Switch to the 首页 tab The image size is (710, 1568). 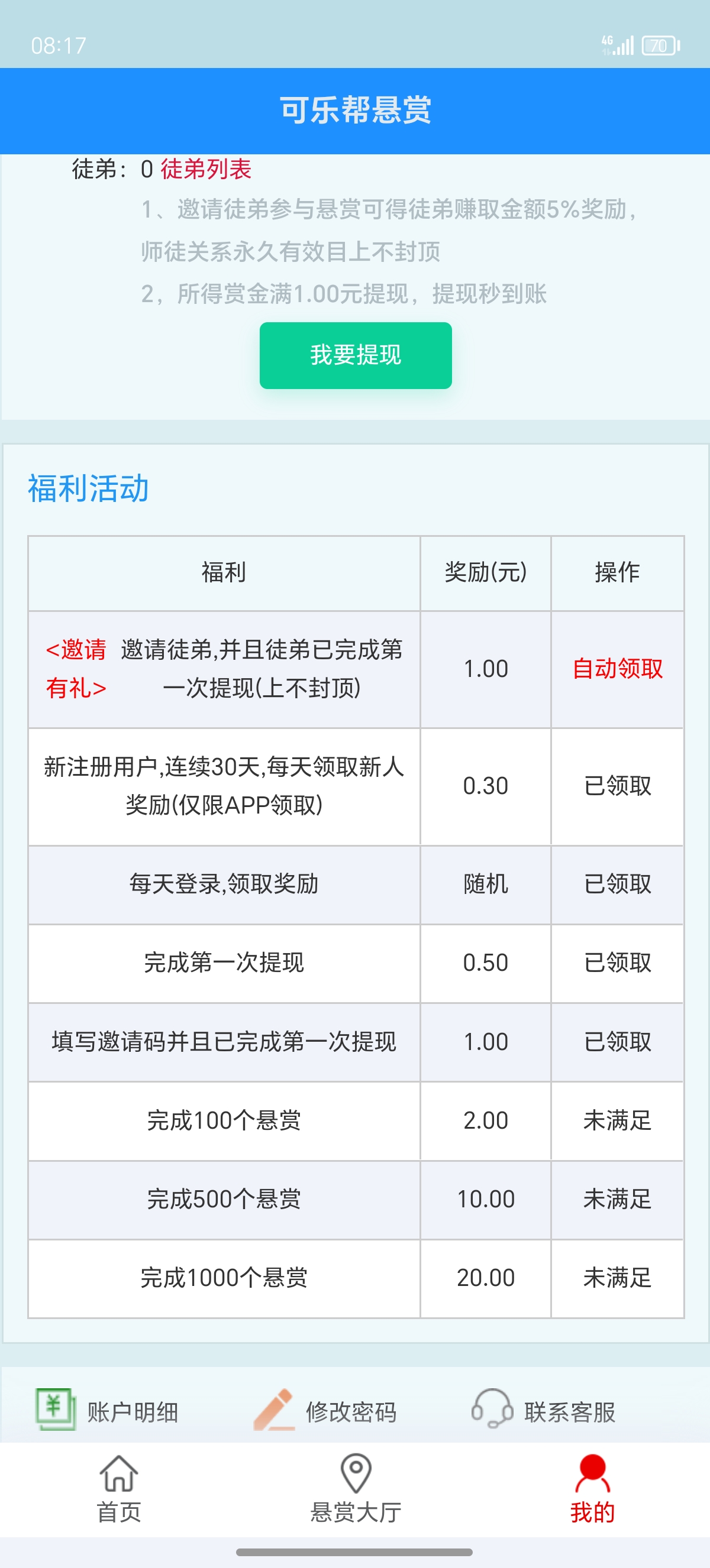[119, 1489]
